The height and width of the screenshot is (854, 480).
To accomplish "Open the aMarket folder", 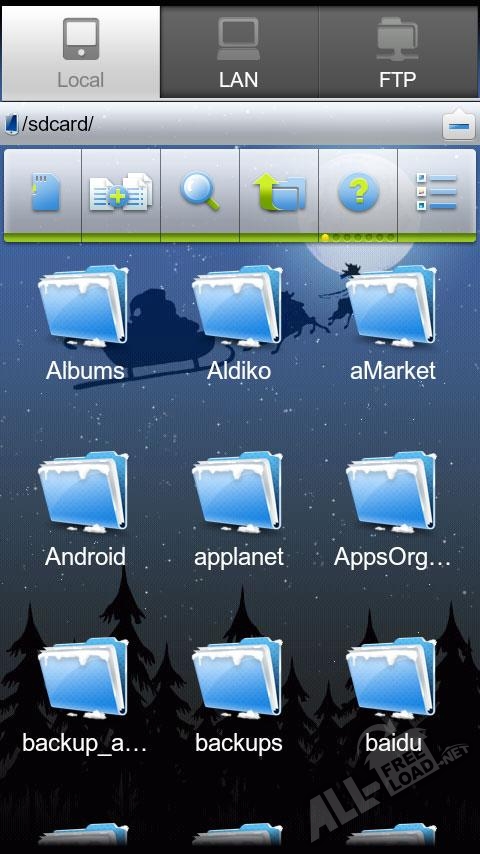I will [393, 324].
